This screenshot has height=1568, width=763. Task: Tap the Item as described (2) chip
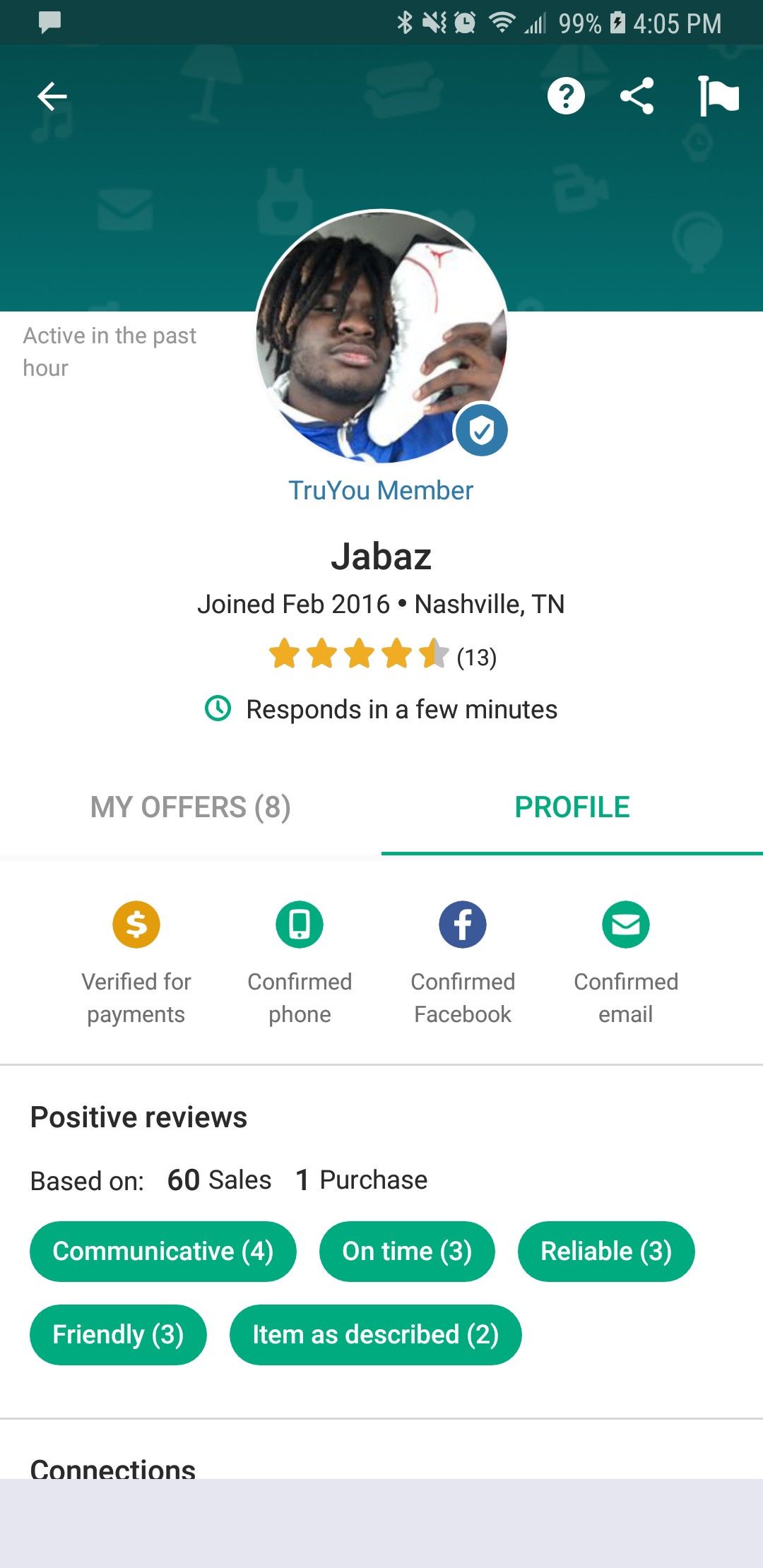click(375, 1334)
